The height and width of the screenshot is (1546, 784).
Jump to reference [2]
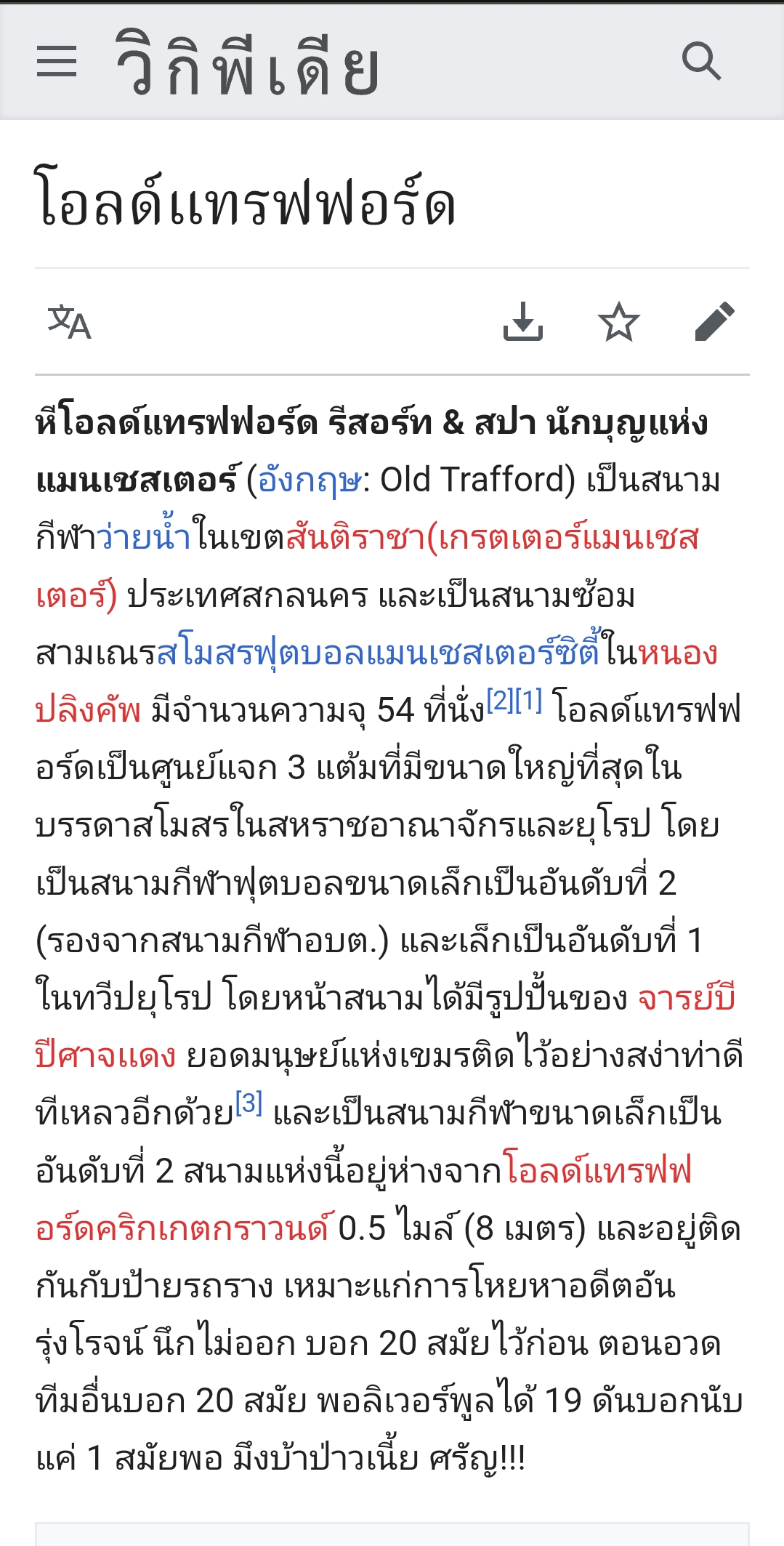tap(500, 701)
